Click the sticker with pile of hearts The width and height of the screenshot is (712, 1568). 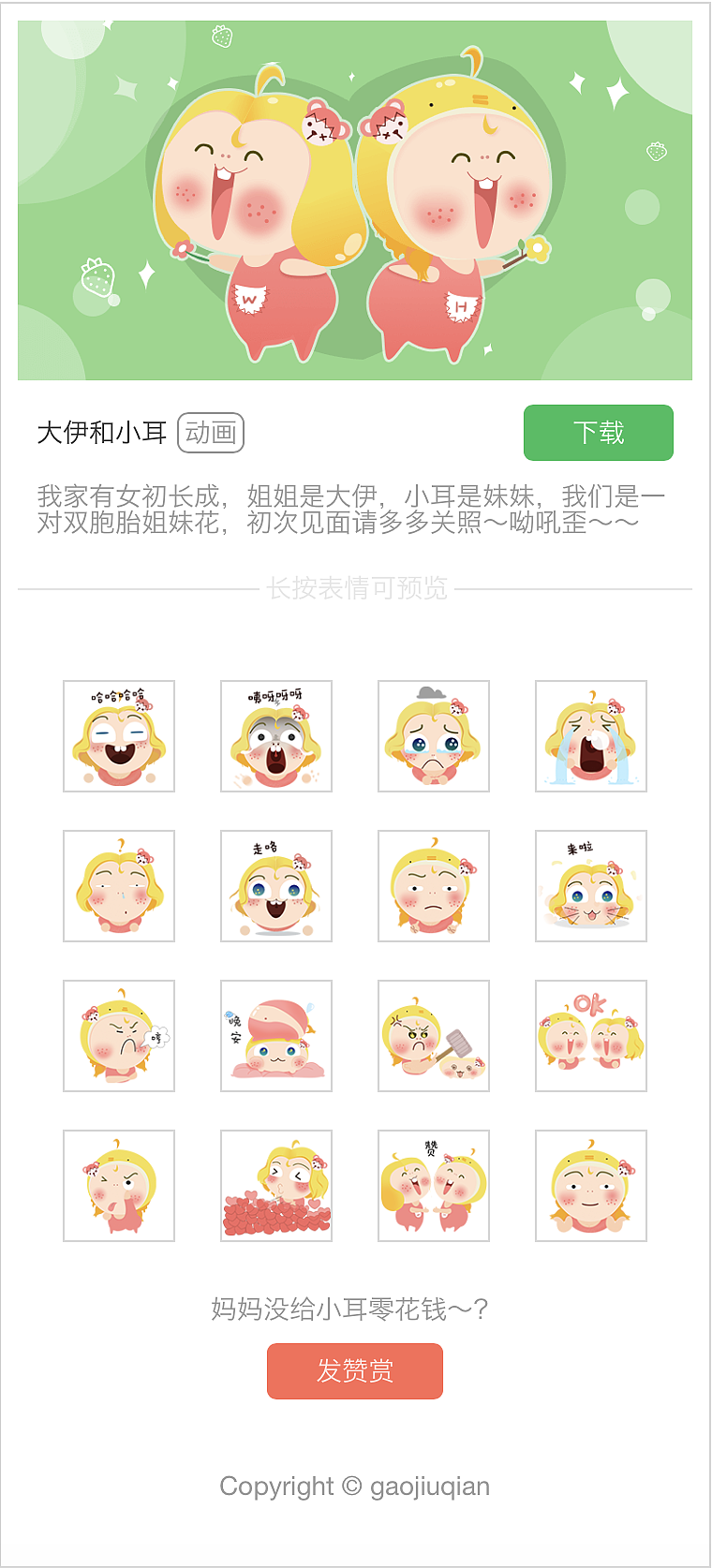click(276, 1186)
